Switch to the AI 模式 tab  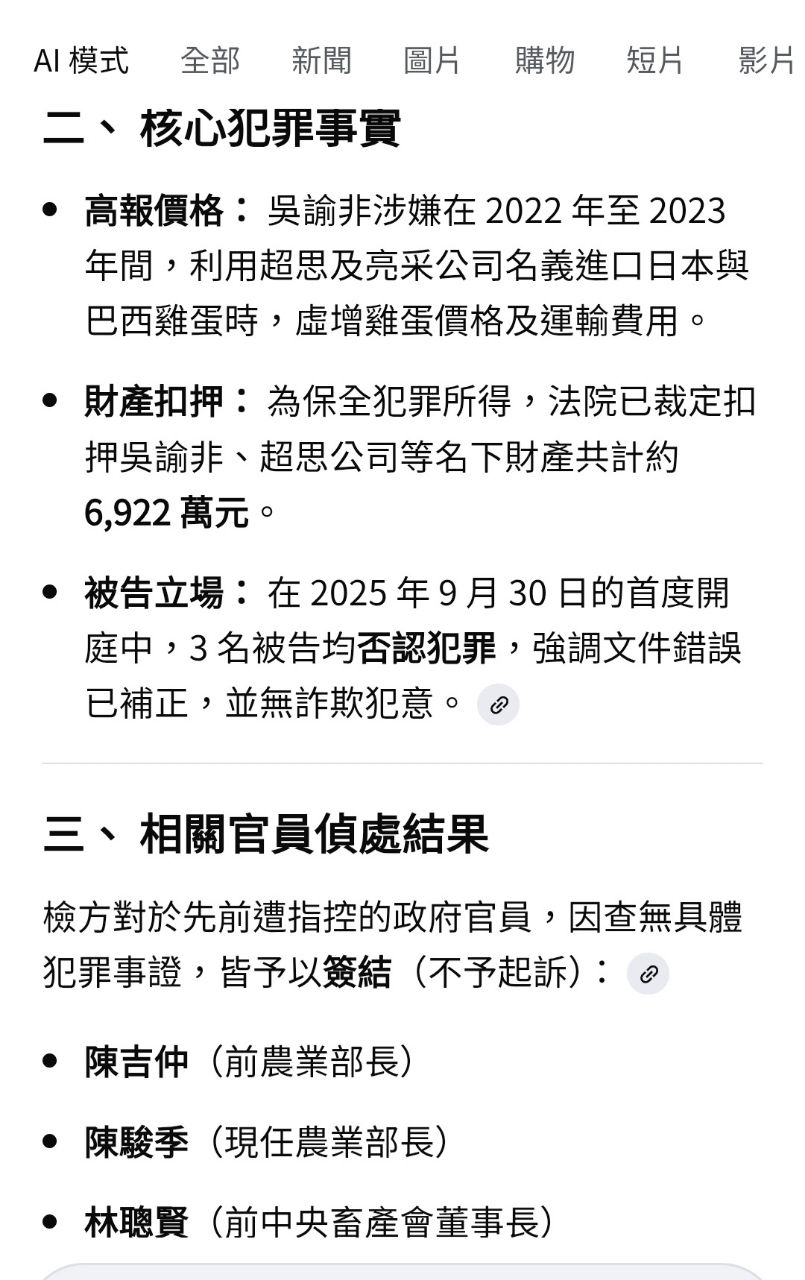[x=81, y=60]
